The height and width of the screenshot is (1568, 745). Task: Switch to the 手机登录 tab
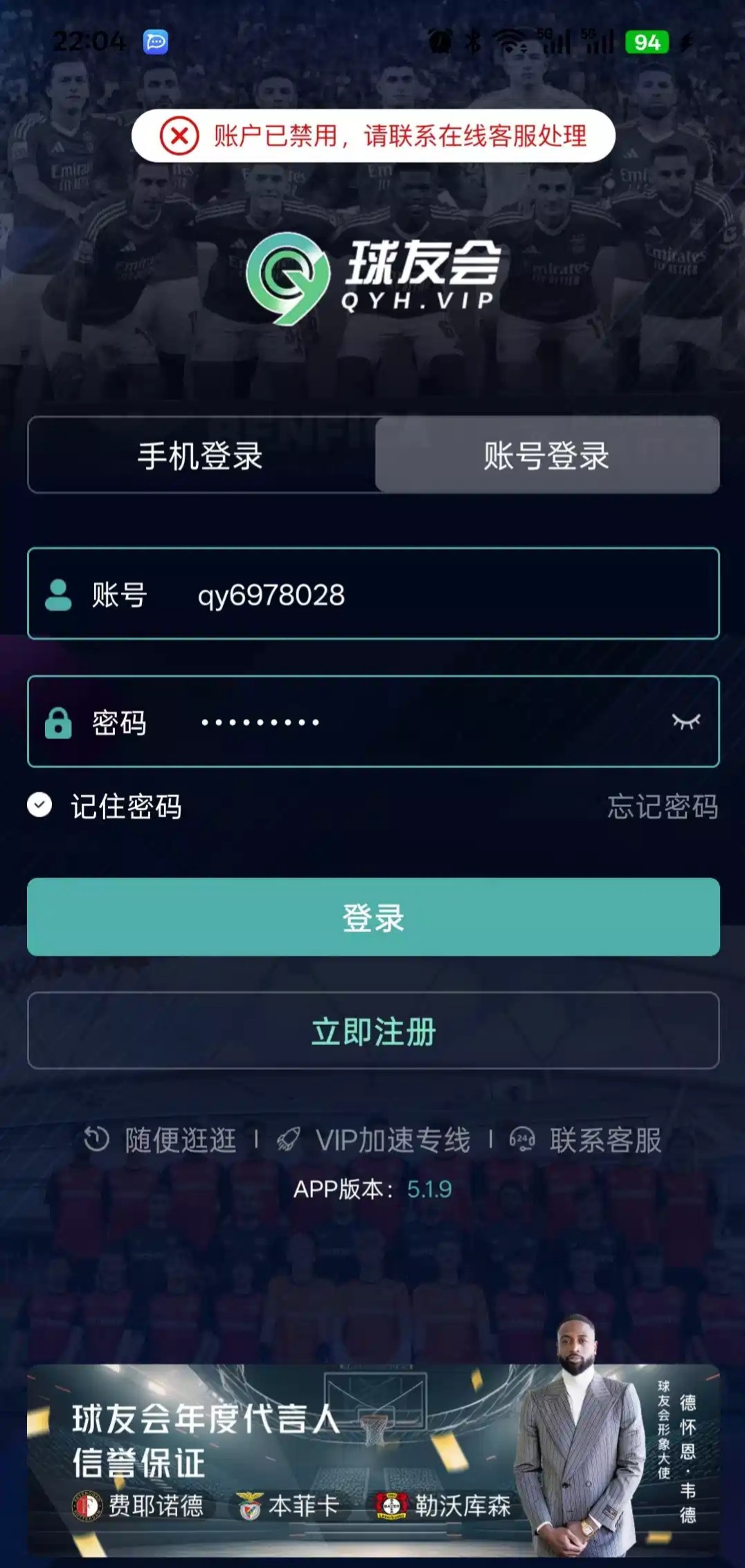click(201, 456)
